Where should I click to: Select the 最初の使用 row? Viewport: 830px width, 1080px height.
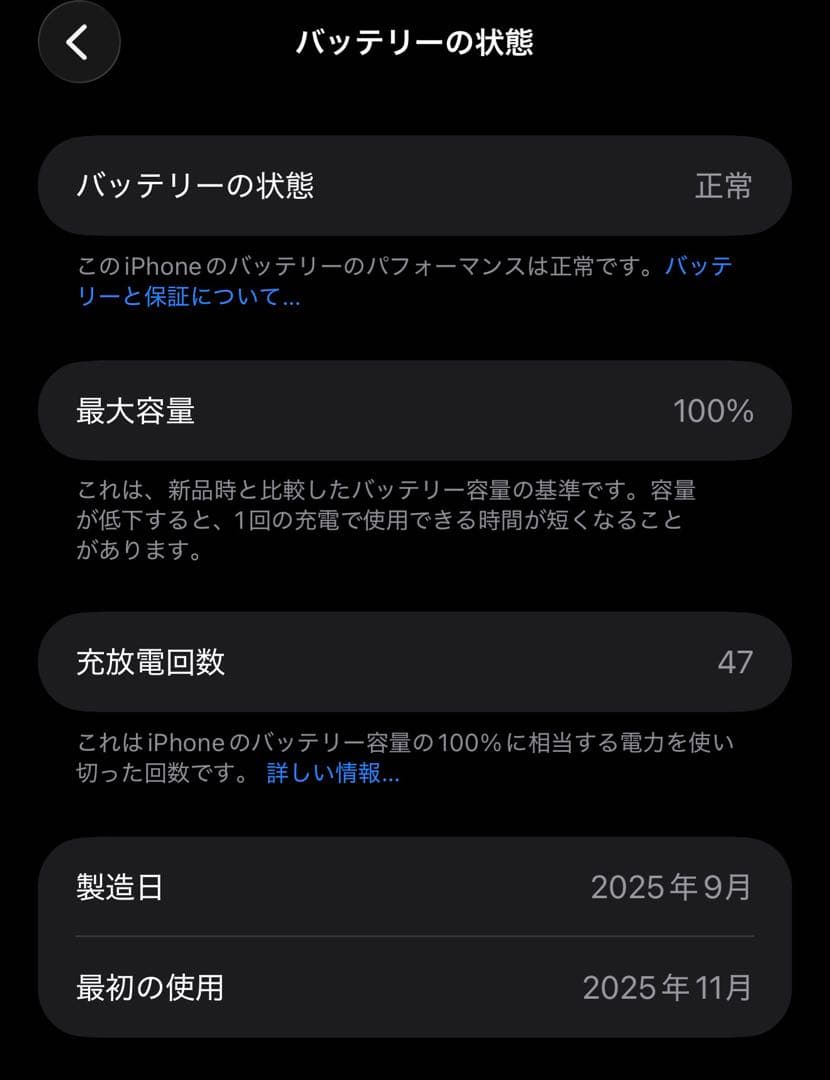(414, 986)
